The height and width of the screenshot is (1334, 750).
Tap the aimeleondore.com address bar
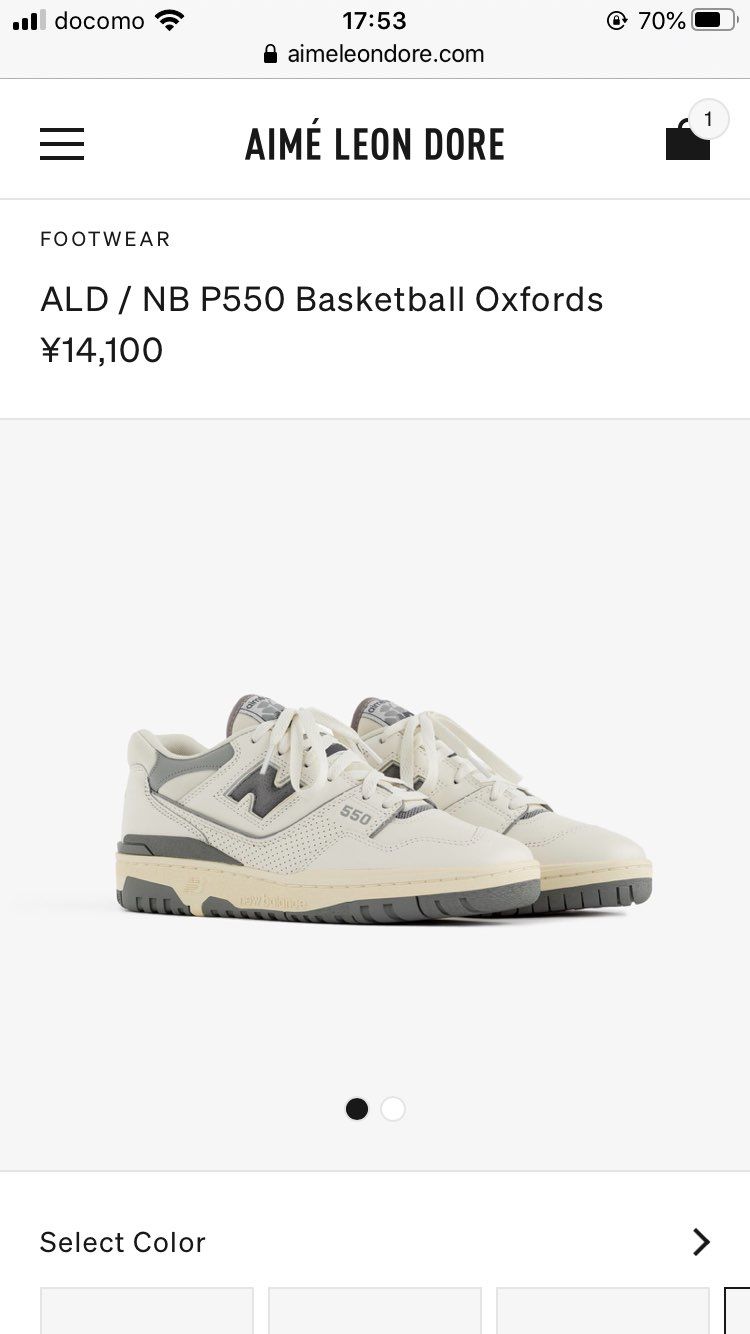tap(375, 54)
